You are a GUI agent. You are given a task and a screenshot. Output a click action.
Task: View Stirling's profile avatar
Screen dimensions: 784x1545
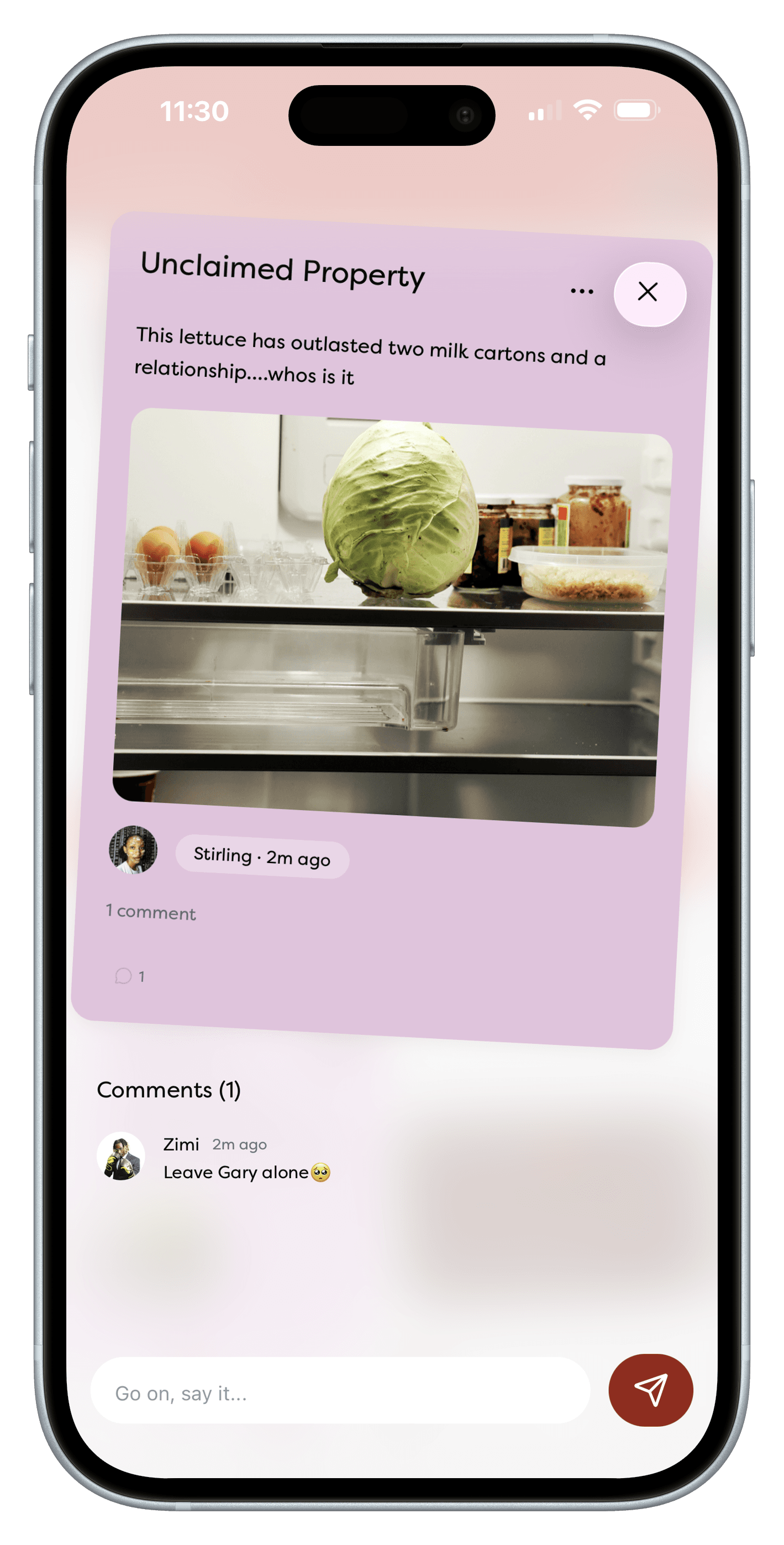pyautogui.click(x=133, y=849)
